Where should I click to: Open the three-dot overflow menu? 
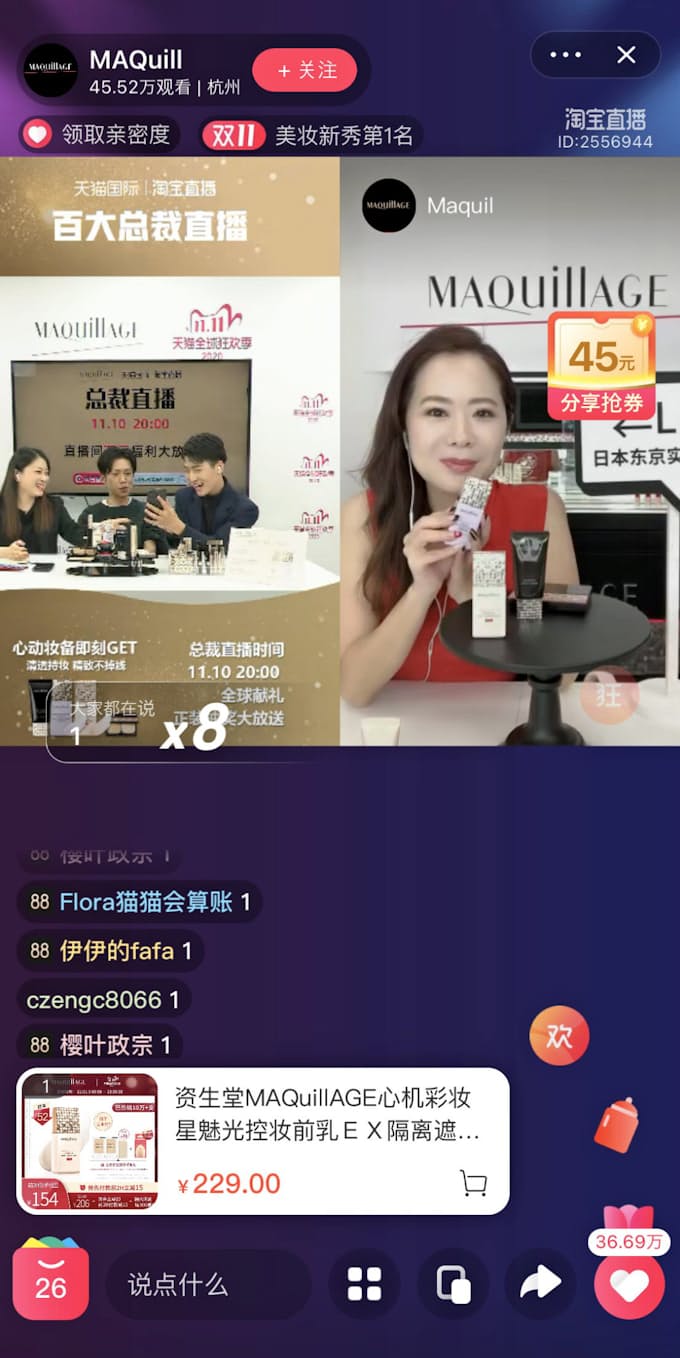(x=566, y=56)
